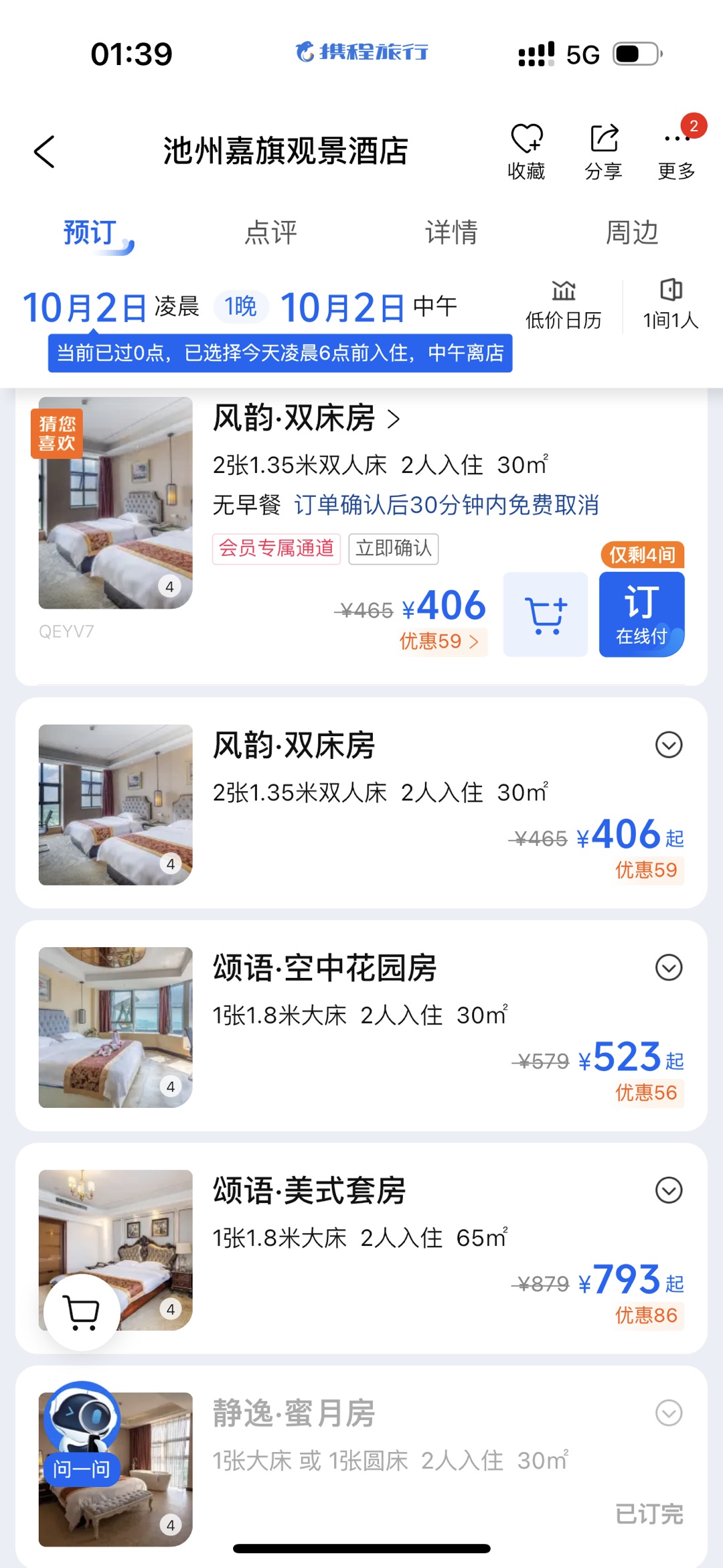Change room and guest count 1间1人

coord(671,305)
